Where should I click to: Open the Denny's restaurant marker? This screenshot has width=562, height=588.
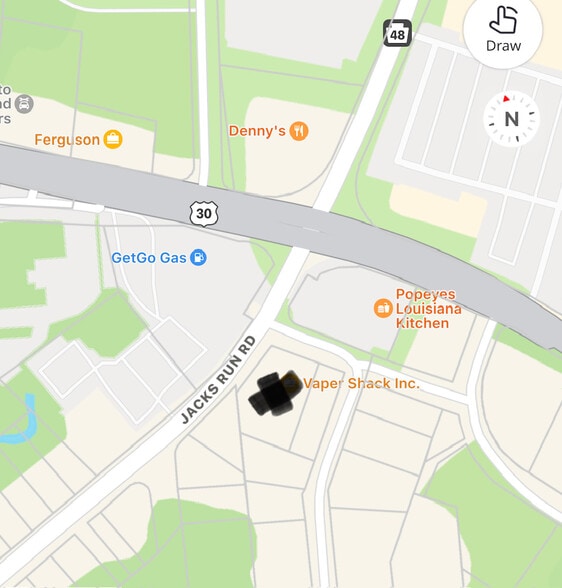point(299,131)
